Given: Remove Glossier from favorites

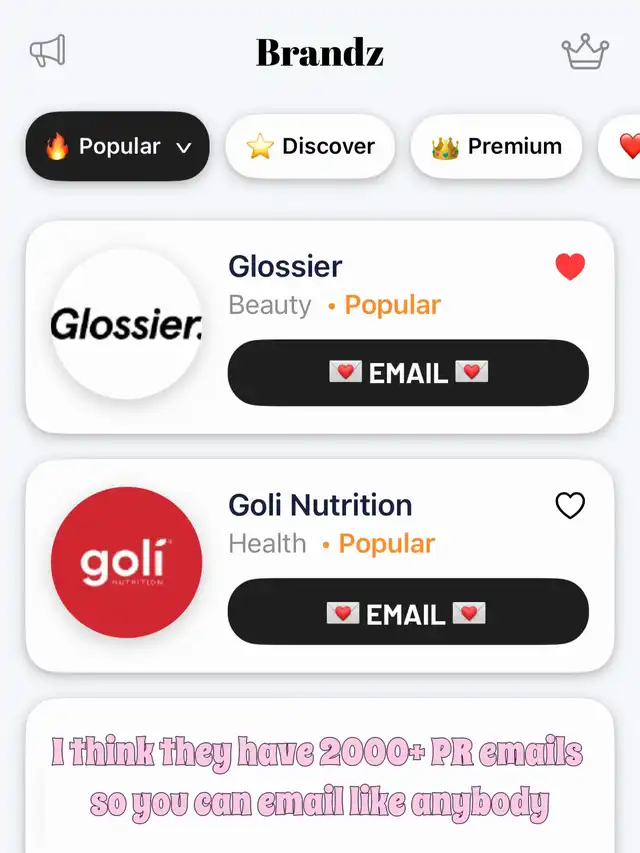Looking at the screenshot, I should pos(570,267).
